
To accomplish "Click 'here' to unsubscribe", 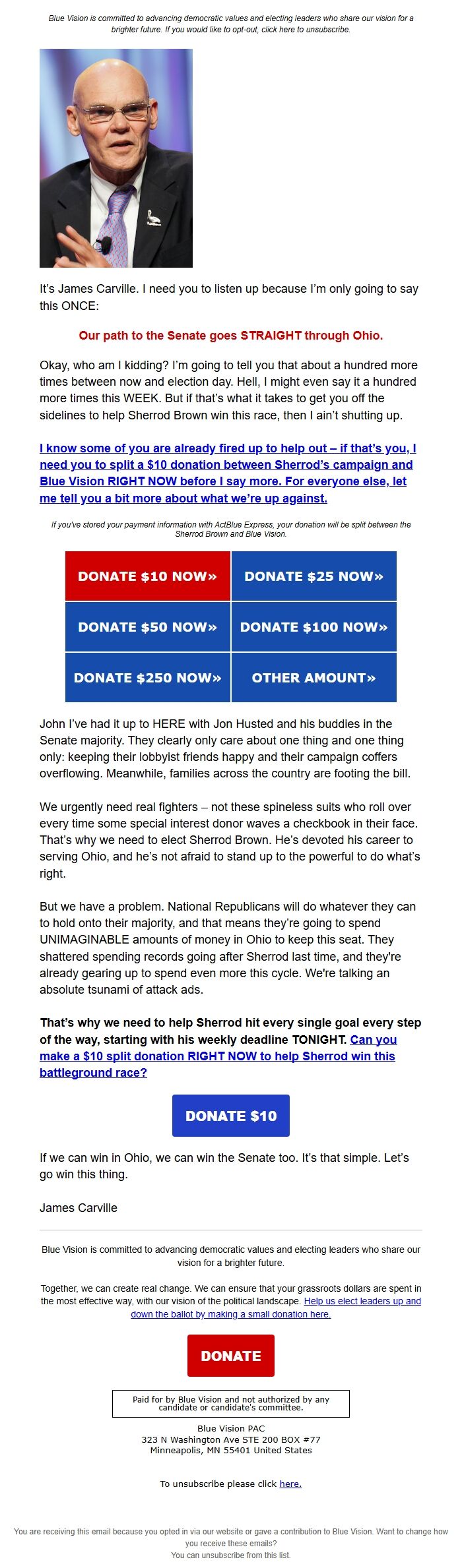I will pos(290,1484).
